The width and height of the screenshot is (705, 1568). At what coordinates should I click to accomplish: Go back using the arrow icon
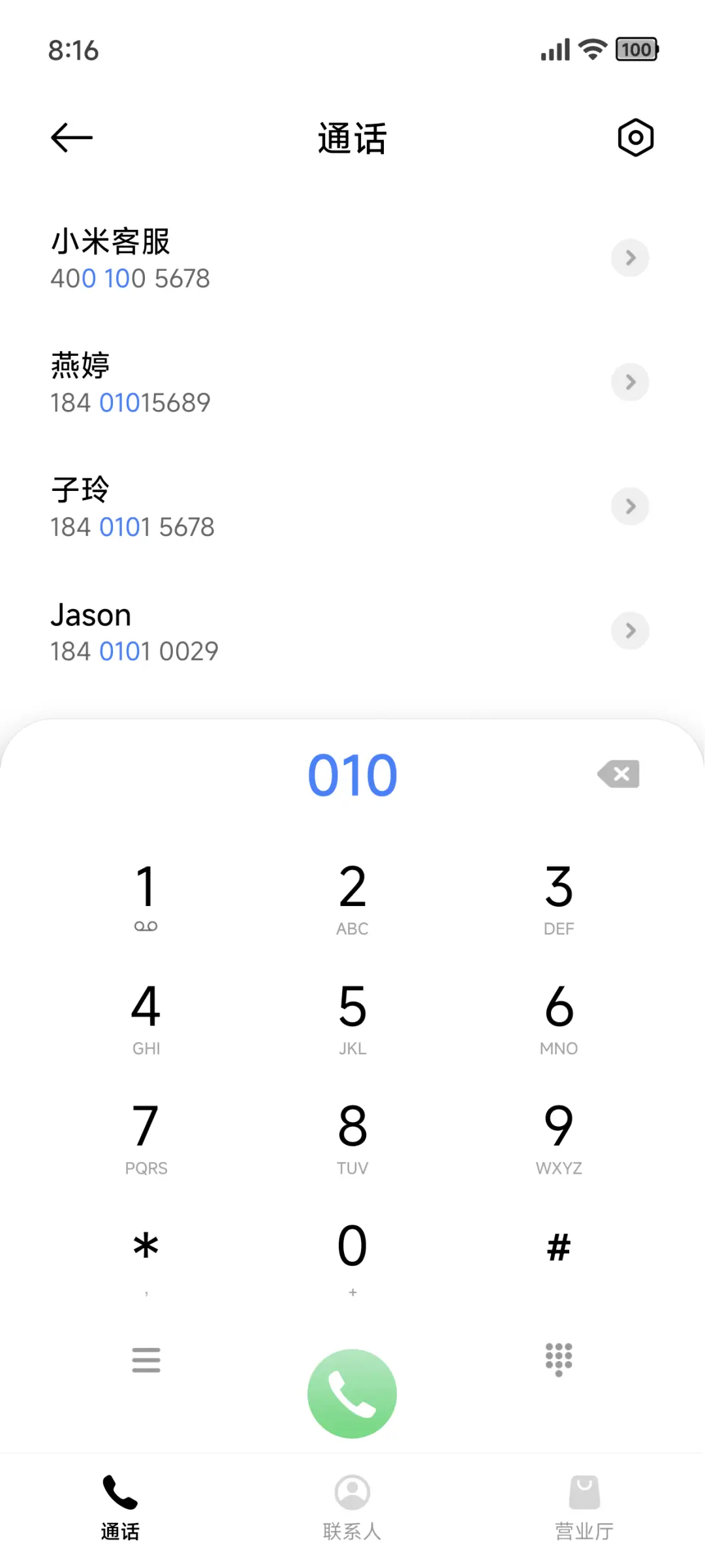[72, 138]
